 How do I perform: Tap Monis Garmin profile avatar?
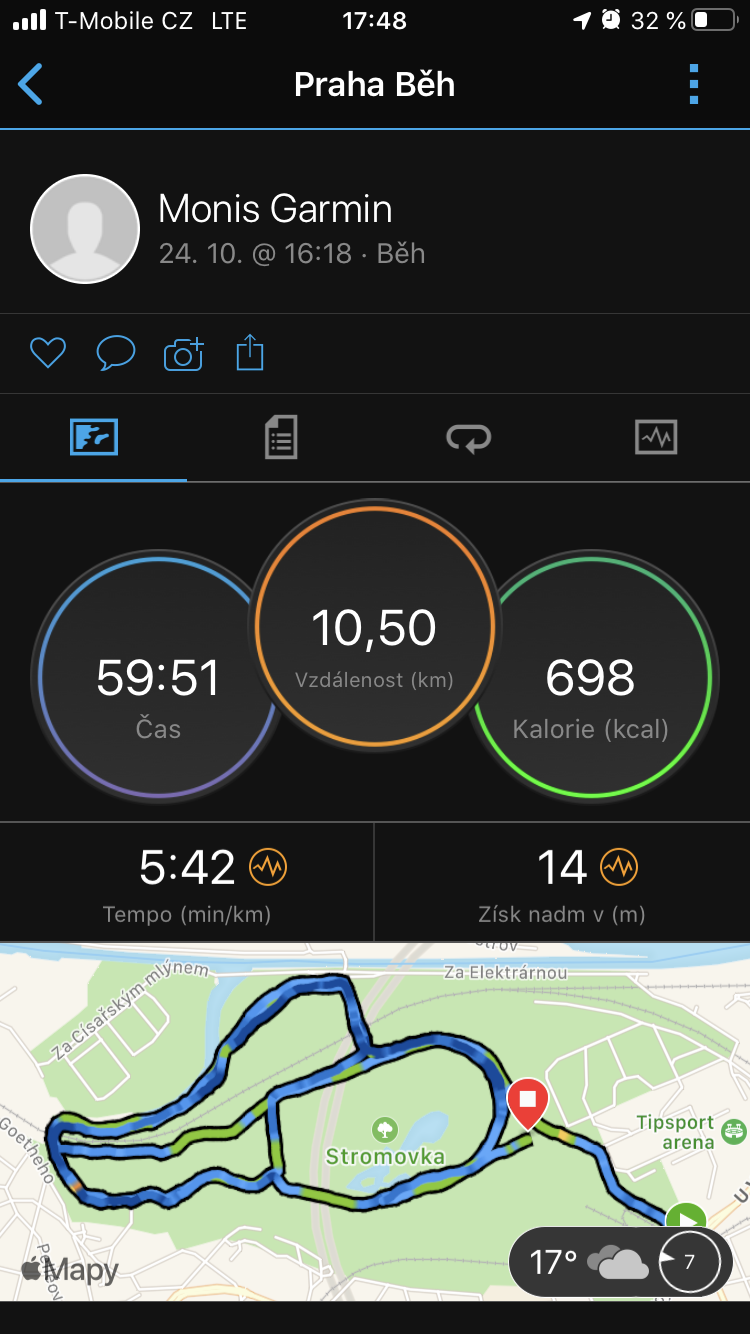pyautogui.click(x=85, y=229)
